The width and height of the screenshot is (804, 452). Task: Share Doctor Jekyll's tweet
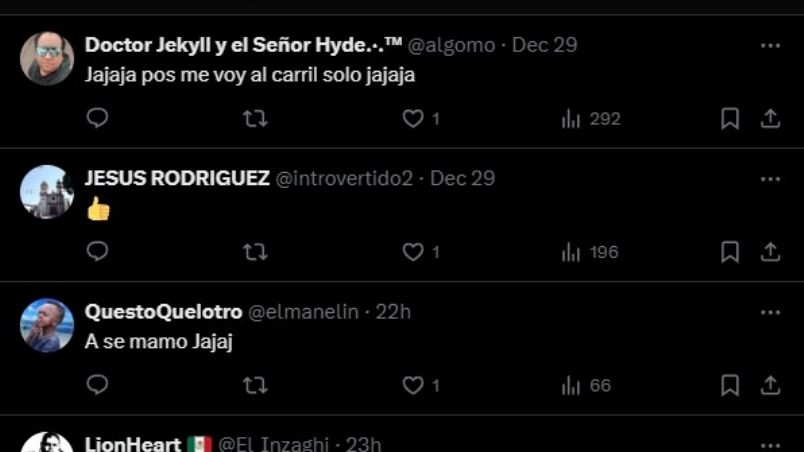[770, 118]
